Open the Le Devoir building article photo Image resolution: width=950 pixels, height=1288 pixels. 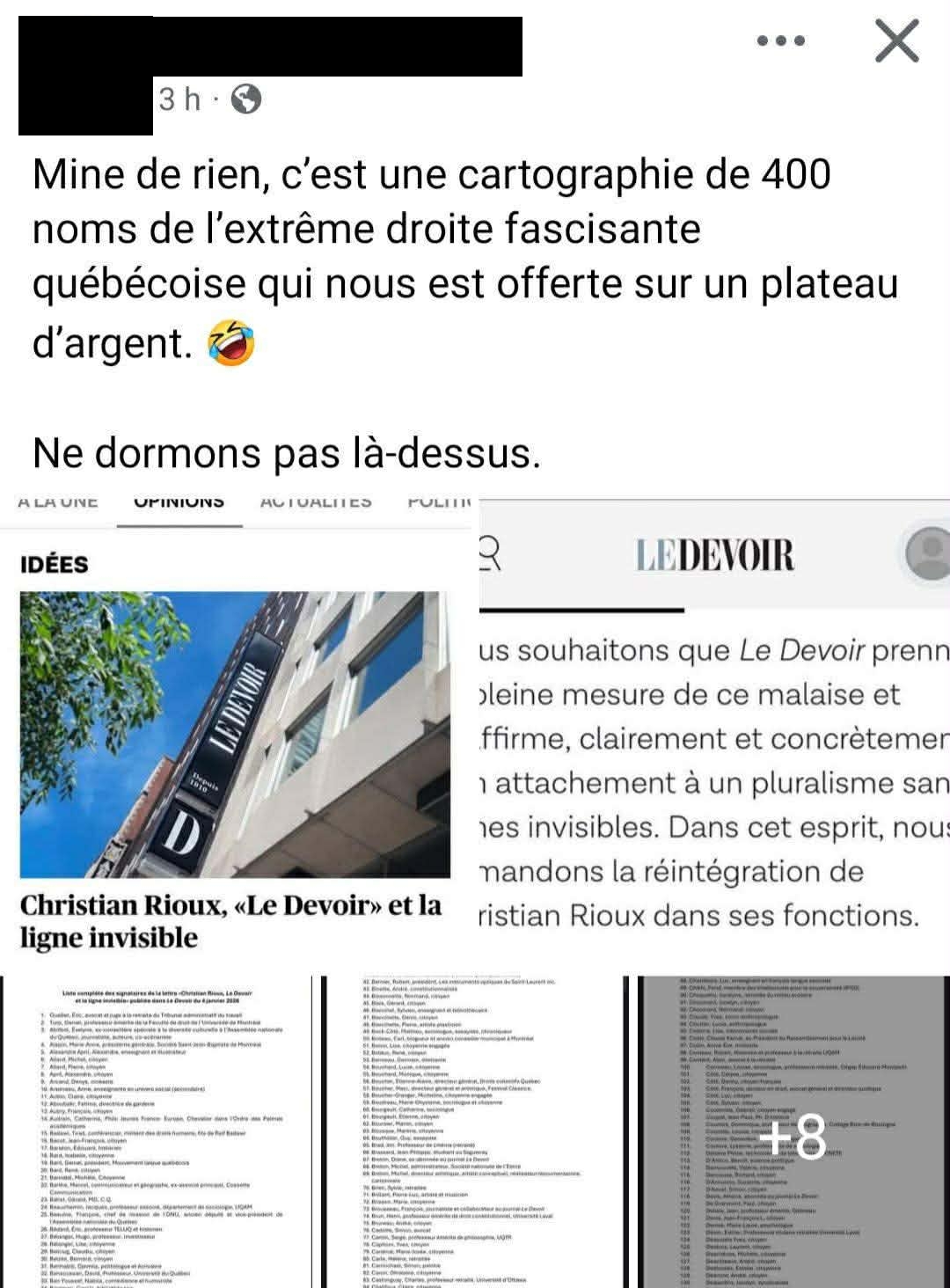(235, 734)
